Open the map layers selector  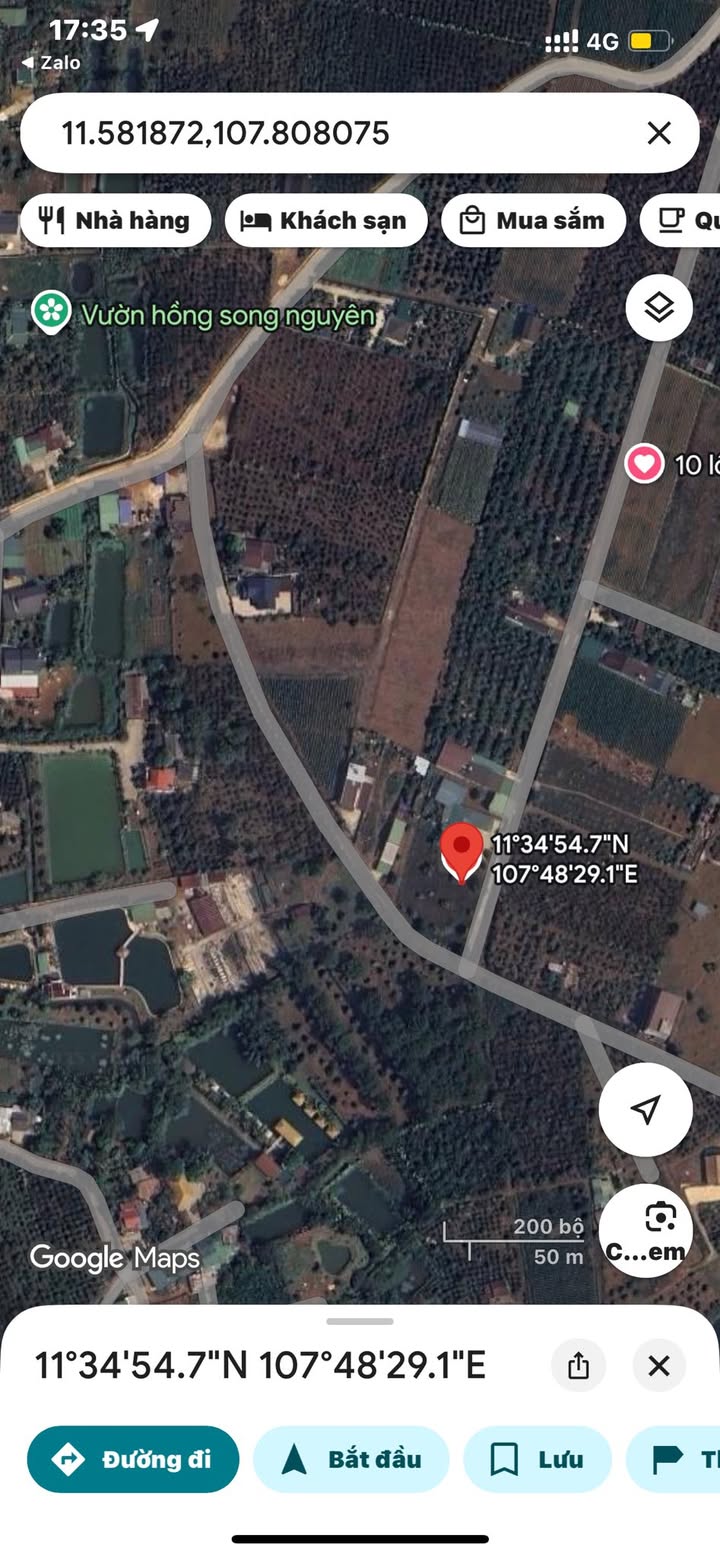(659, 308)
